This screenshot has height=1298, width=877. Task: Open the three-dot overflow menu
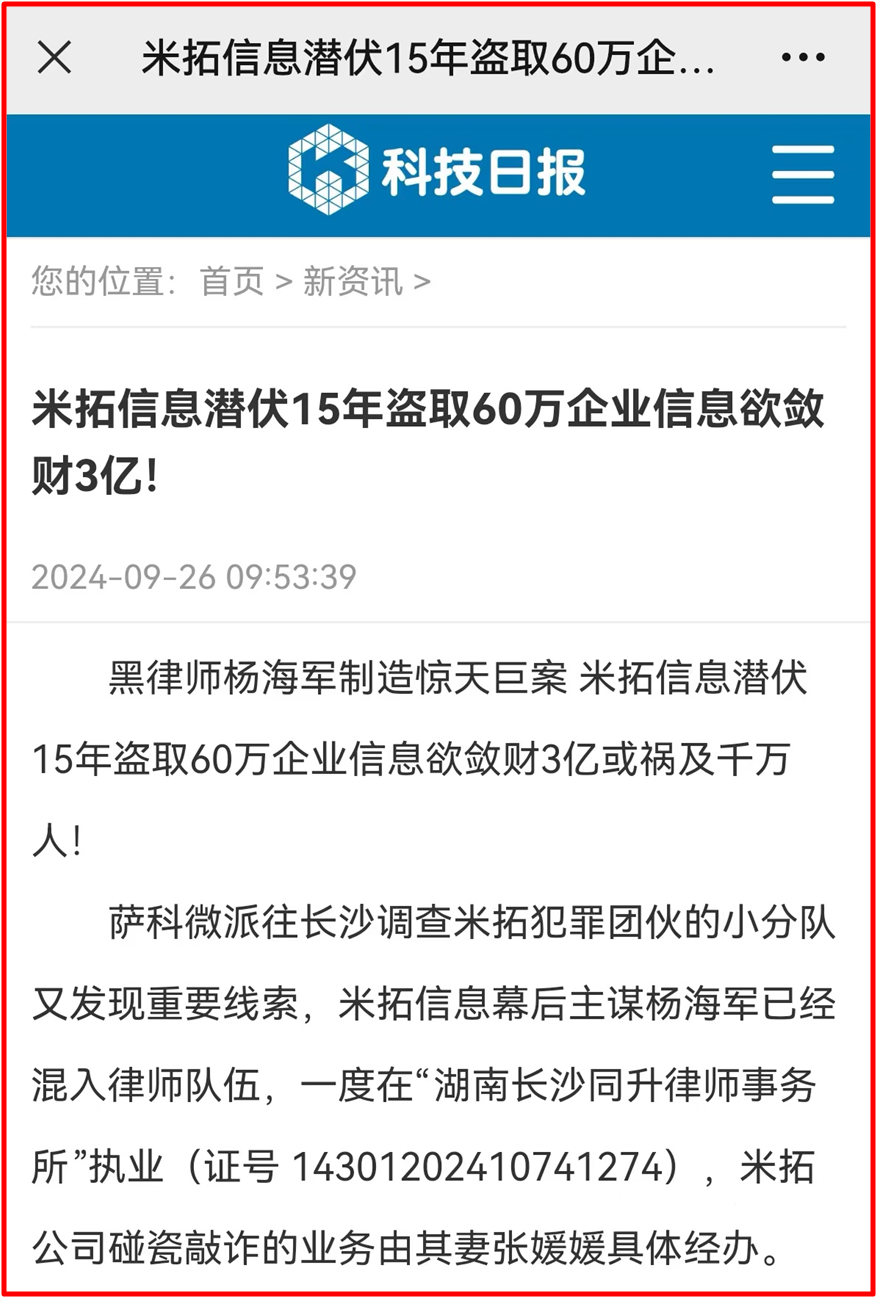[x=803, y=58]
